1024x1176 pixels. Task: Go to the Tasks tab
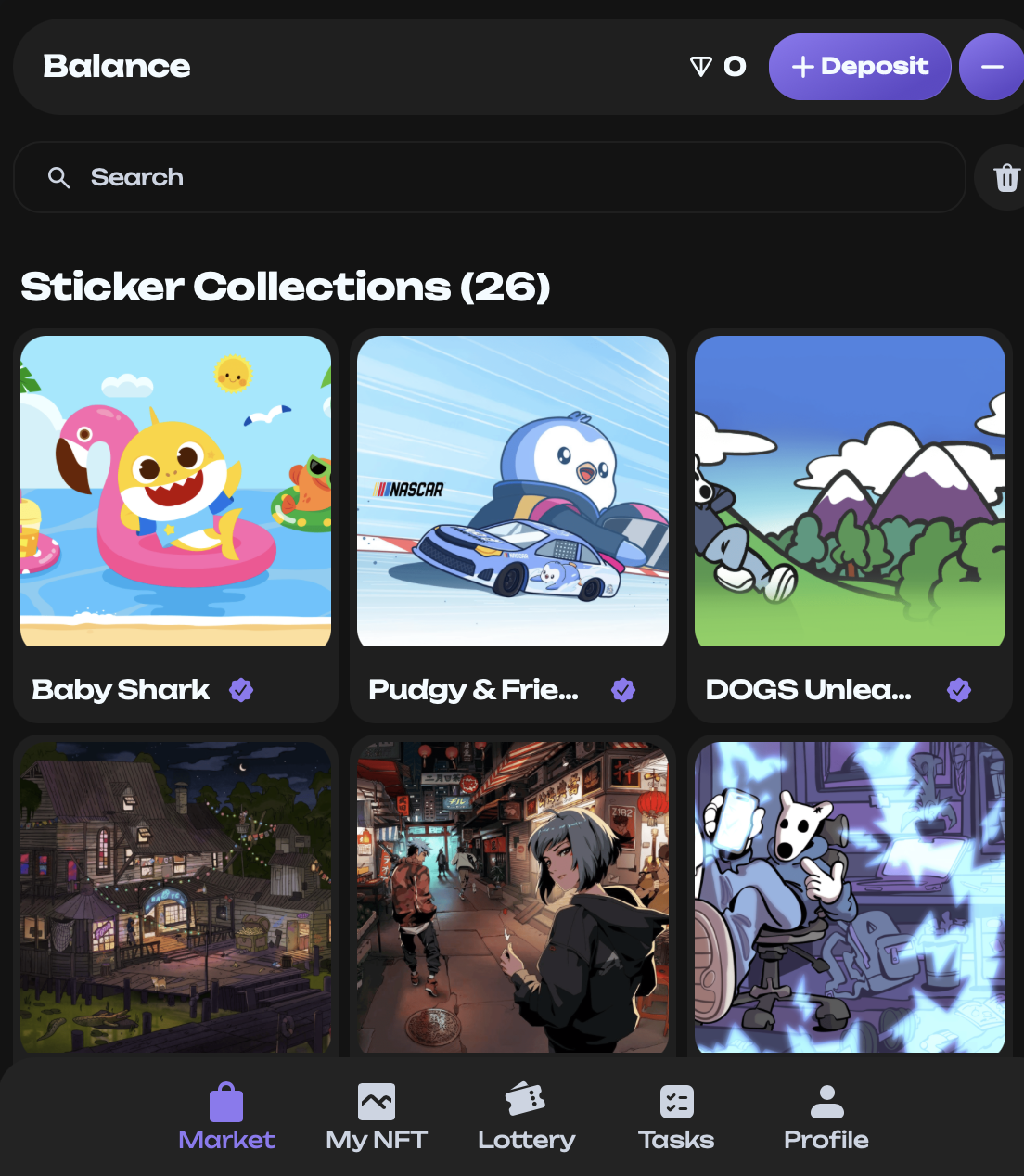[676, 1117]
